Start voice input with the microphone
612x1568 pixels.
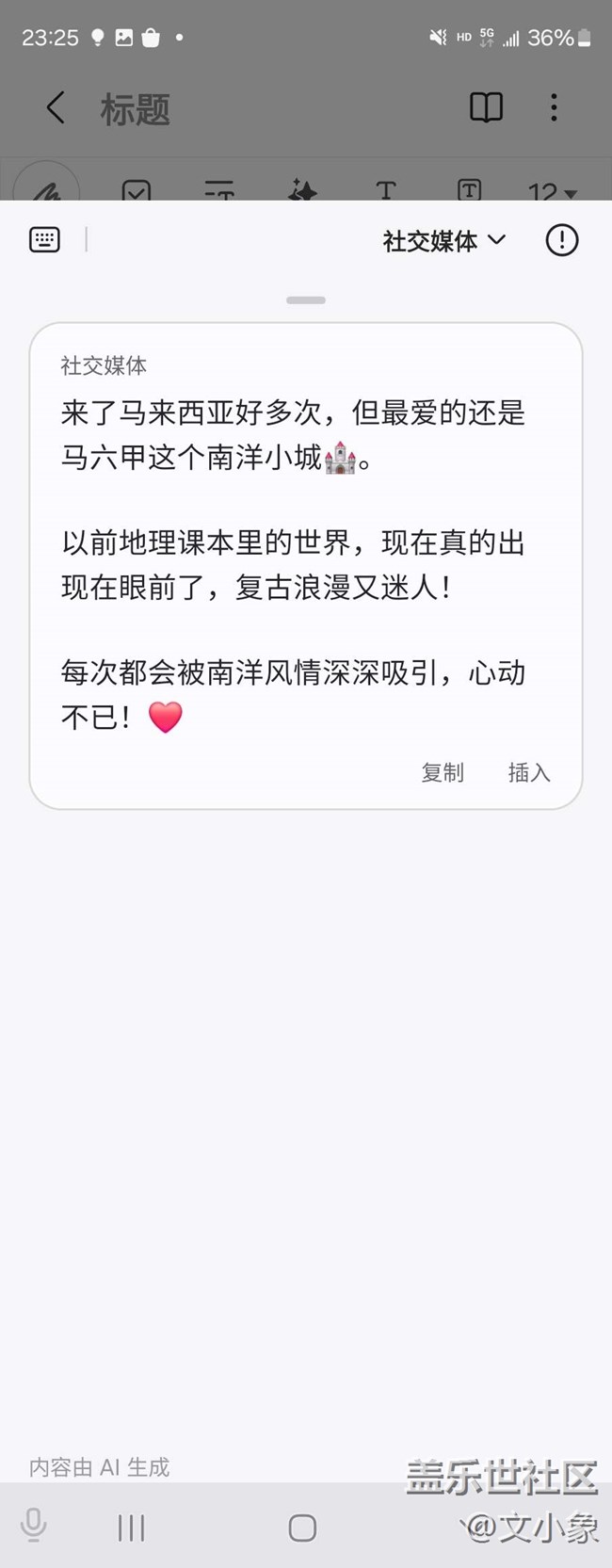coord(34,1526)
